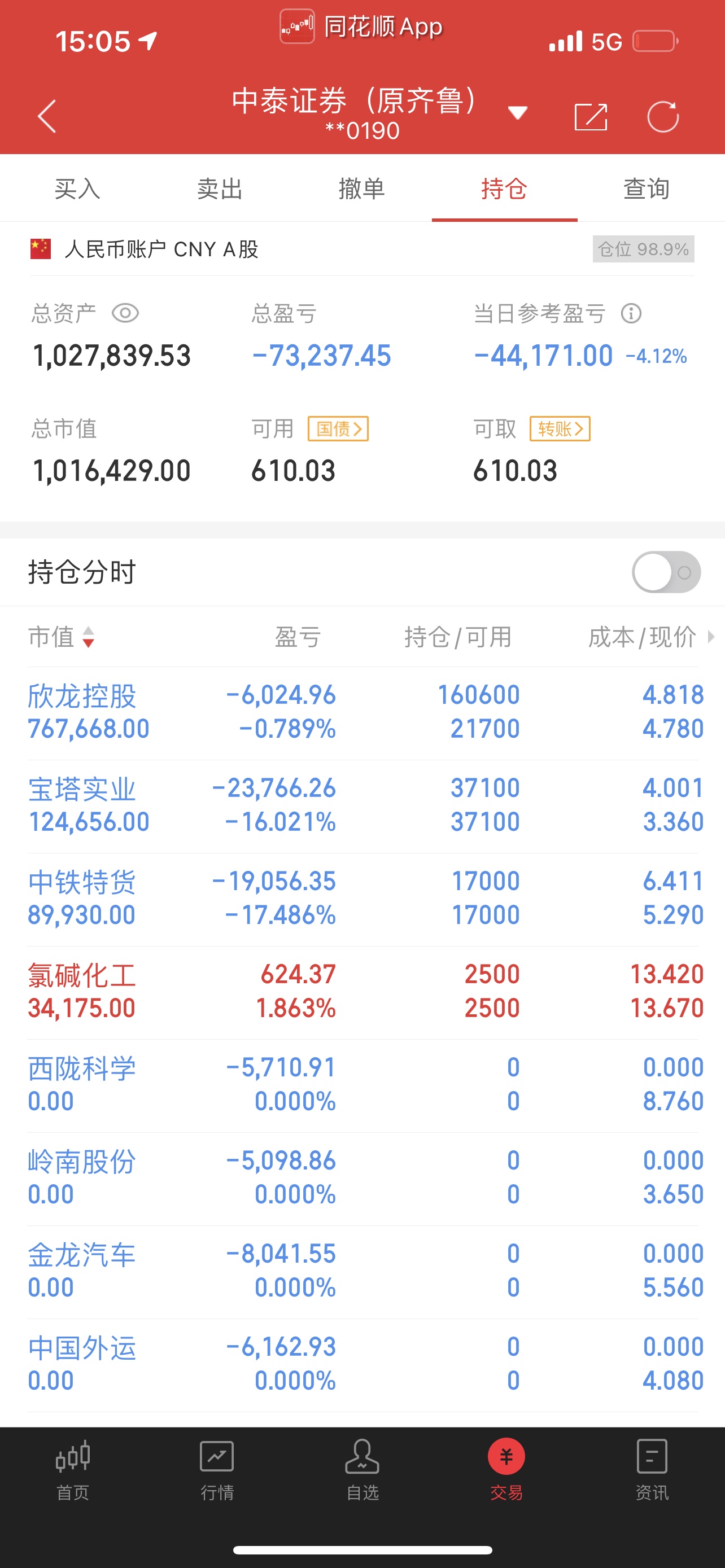Sort holdings by 市值
The width and height of the screenshot is (725, 1568).
(62, 637)
